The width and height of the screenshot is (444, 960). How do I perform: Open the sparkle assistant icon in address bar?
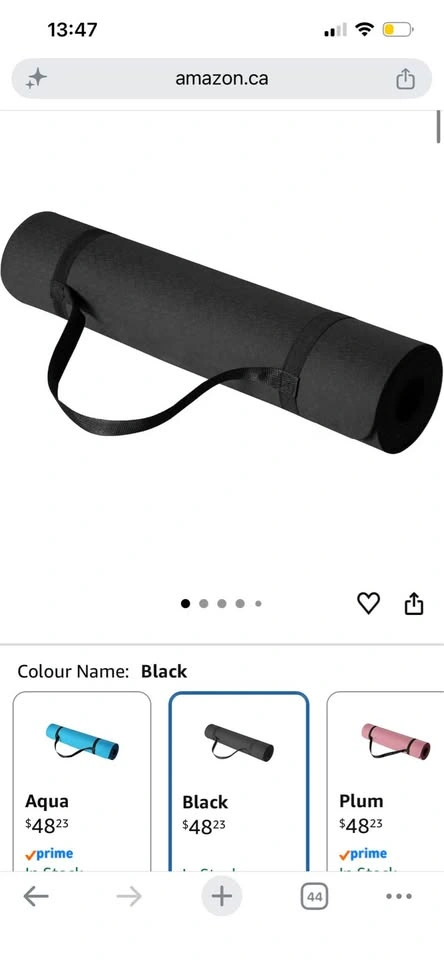point(36,78)
